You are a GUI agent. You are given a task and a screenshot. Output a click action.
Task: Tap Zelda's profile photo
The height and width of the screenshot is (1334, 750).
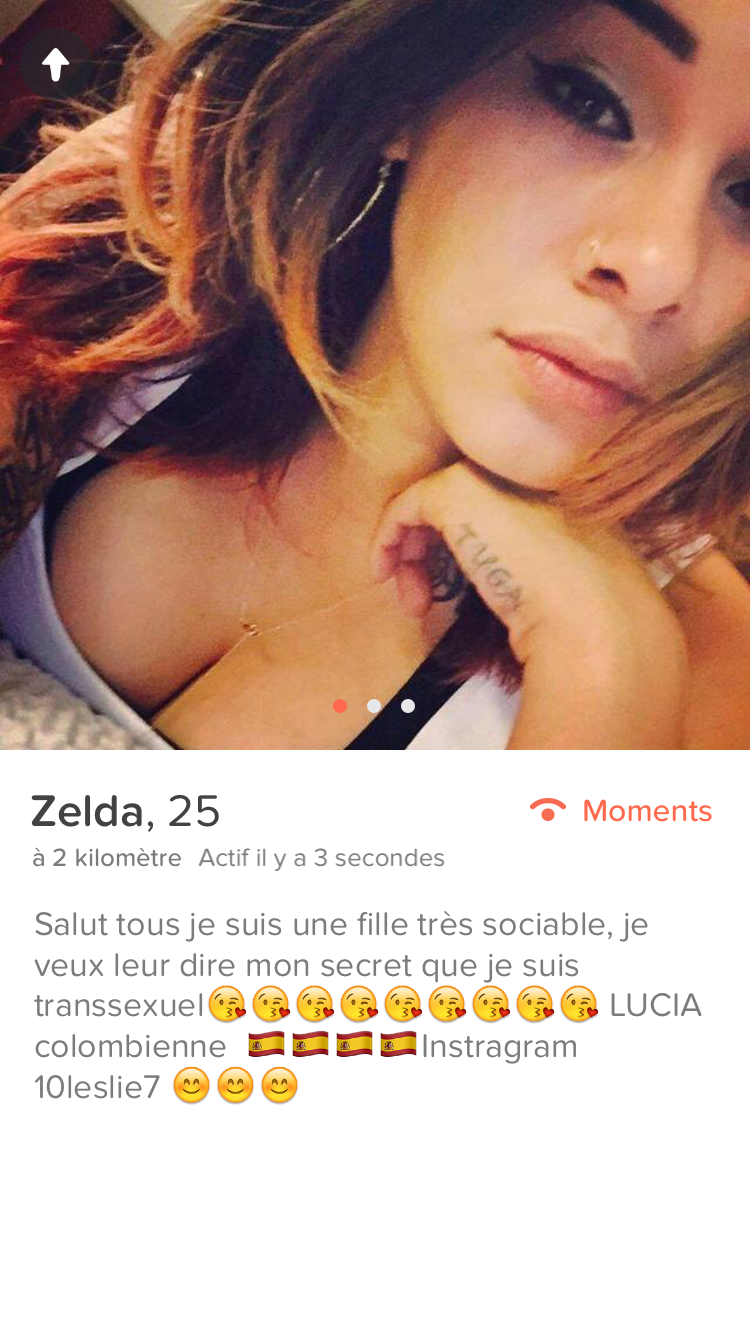point(375,375)
